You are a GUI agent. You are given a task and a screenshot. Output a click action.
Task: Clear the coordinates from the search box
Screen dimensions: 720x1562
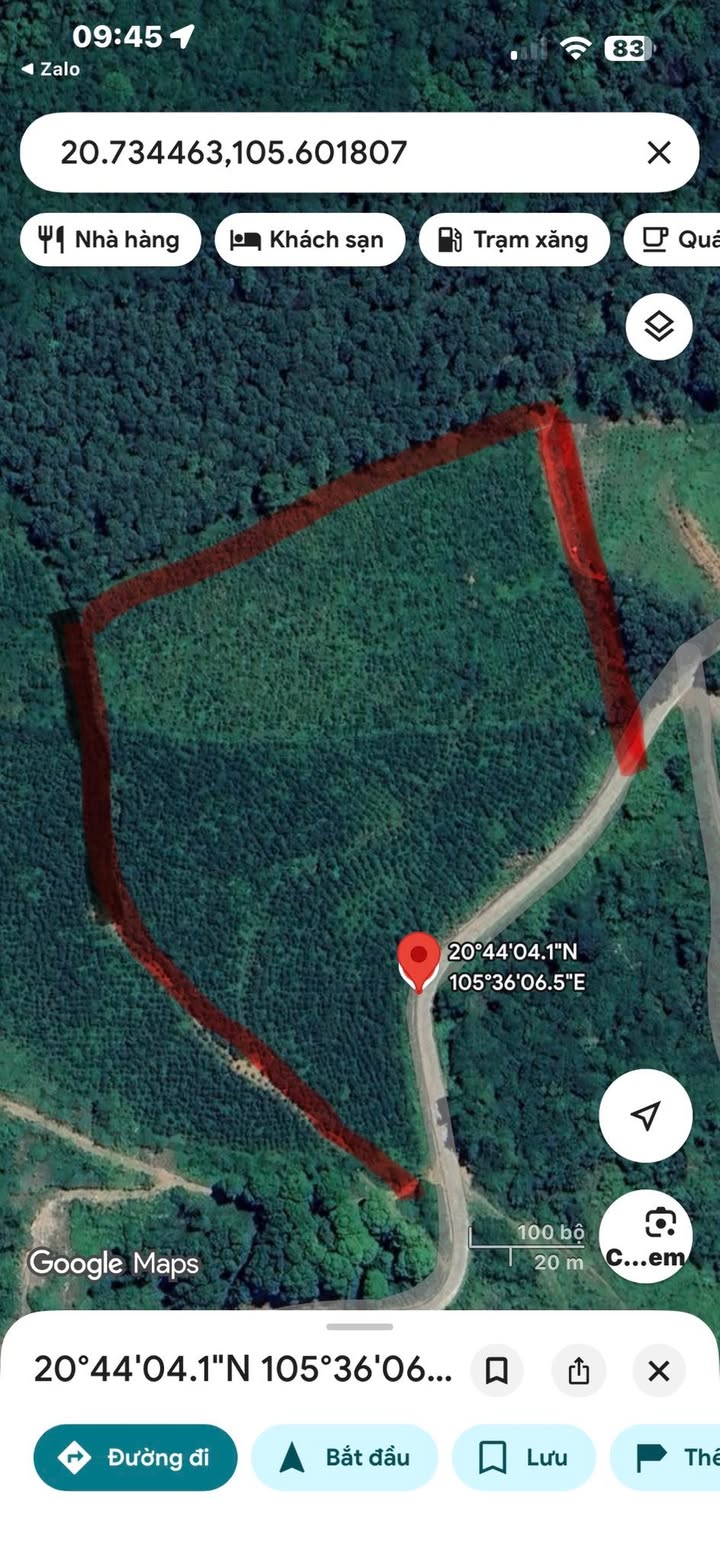tap(658, 153)
